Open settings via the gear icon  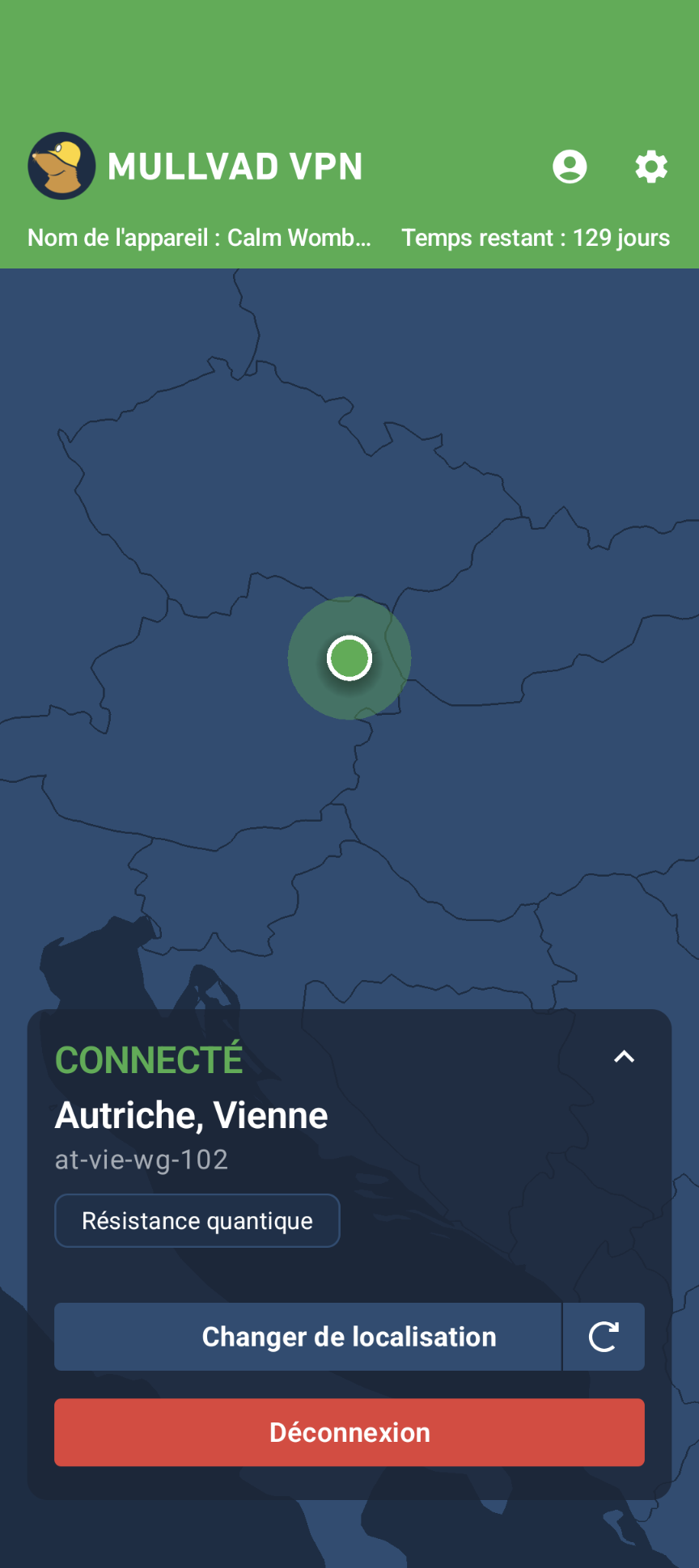(651, 167)
